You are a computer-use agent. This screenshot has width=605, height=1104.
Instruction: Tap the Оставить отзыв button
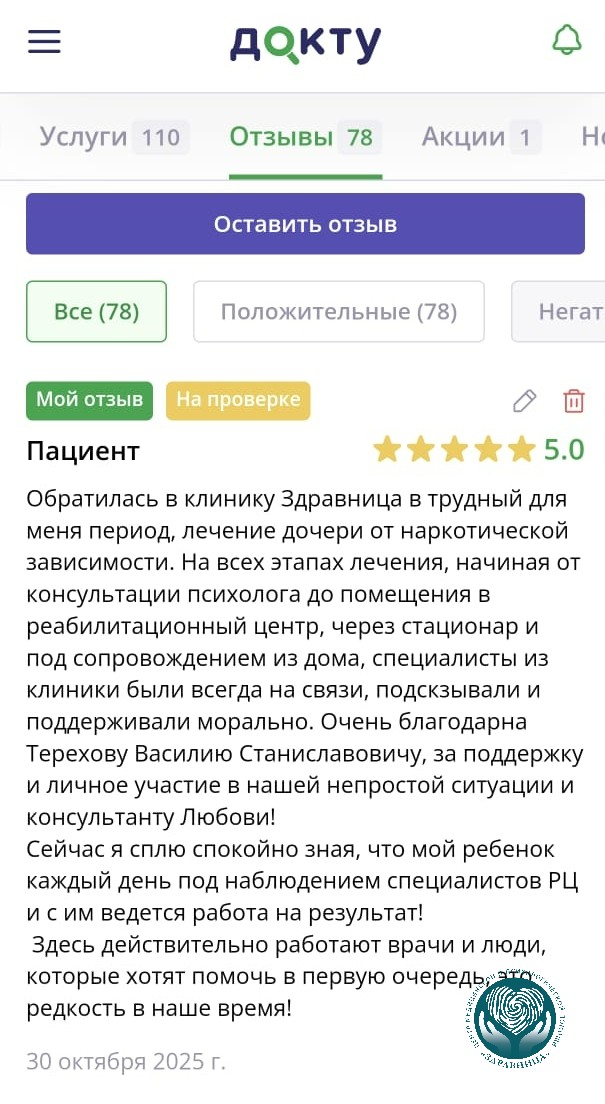click(305, 224)
